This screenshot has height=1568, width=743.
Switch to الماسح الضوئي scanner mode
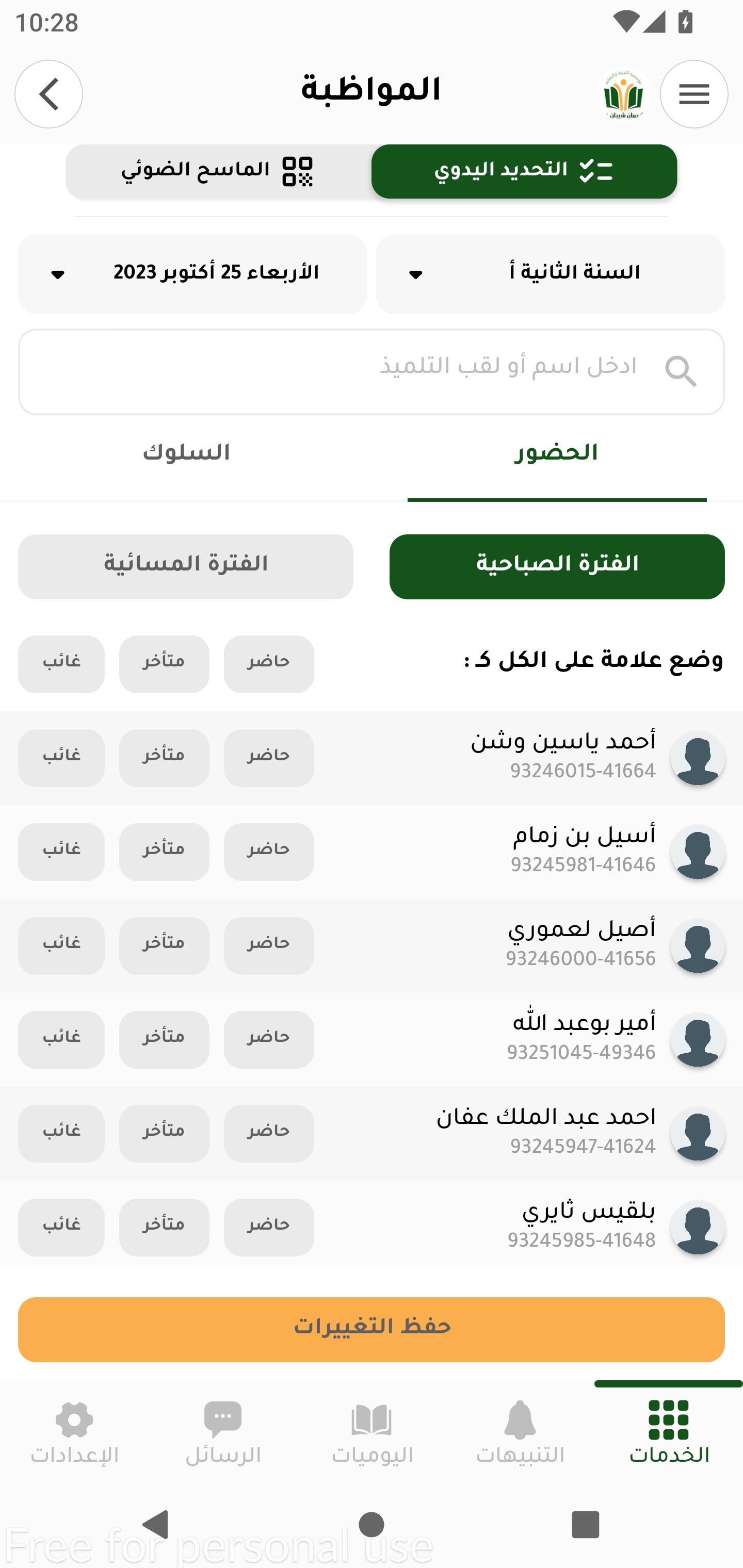[218, 172]
